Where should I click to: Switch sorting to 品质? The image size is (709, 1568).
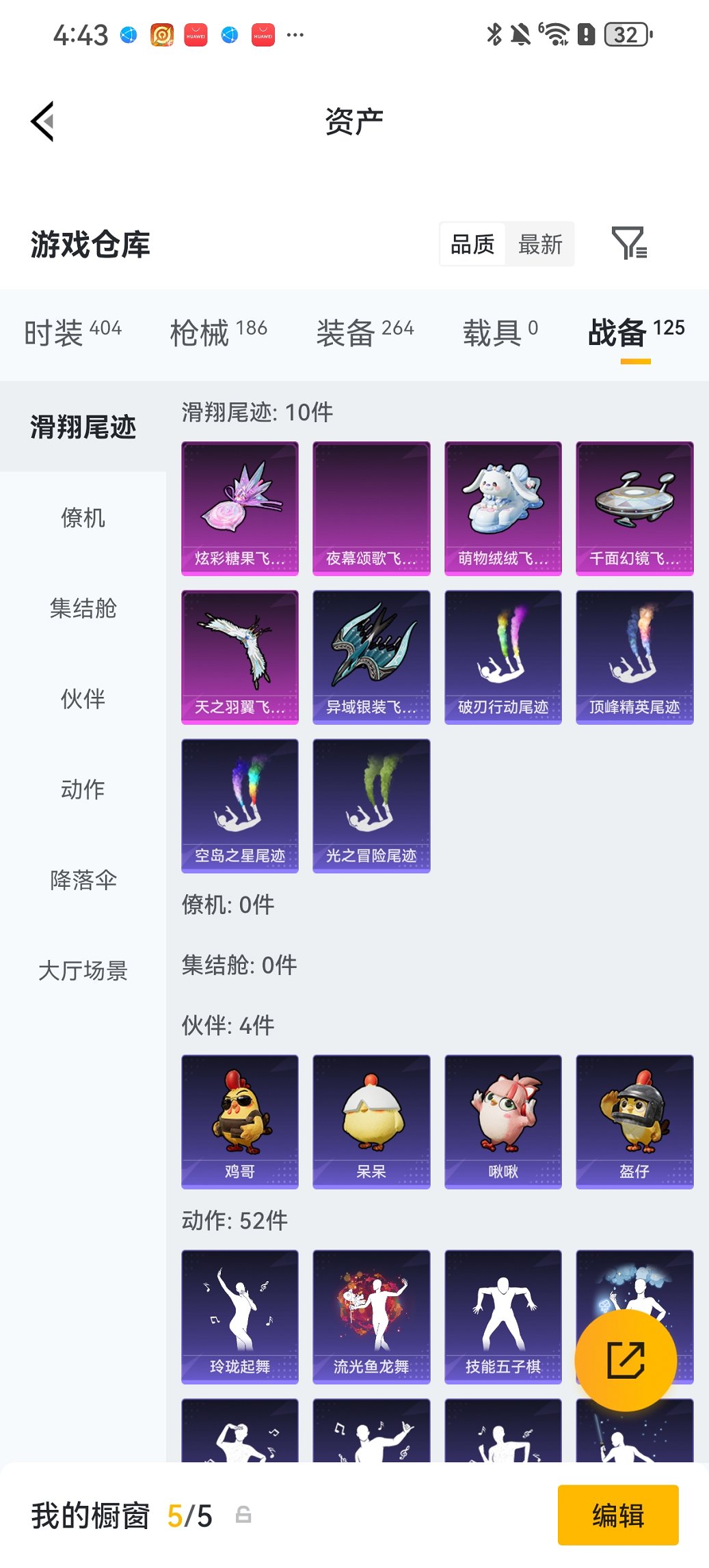(x=472, y=244)
